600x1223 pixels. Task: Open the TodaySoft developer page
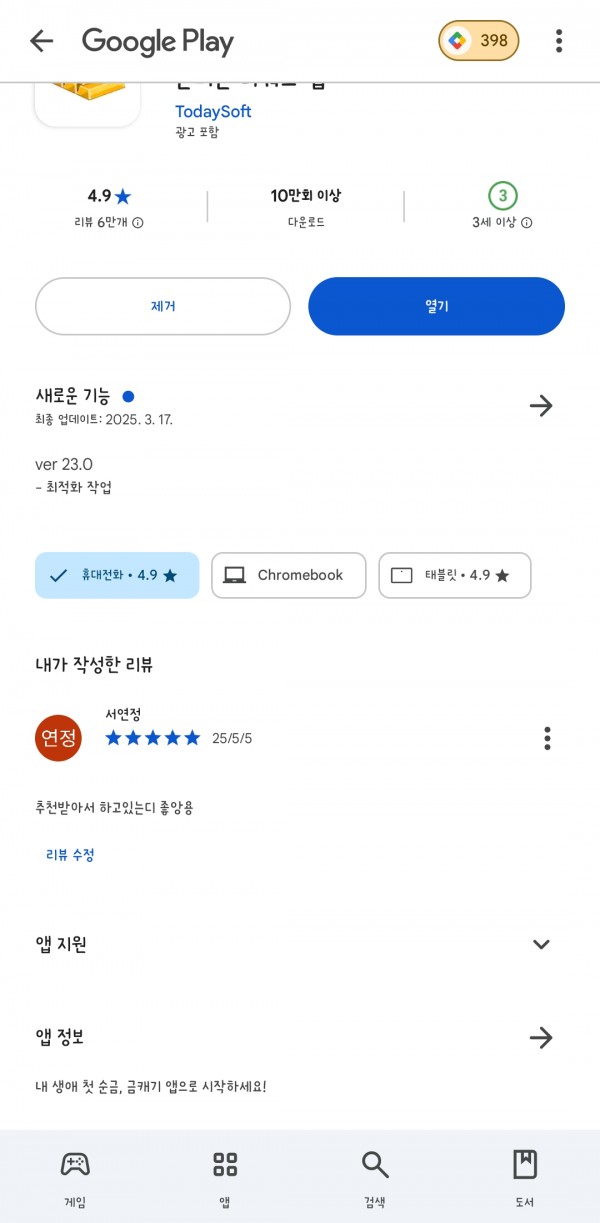click(x=213, y=111)
